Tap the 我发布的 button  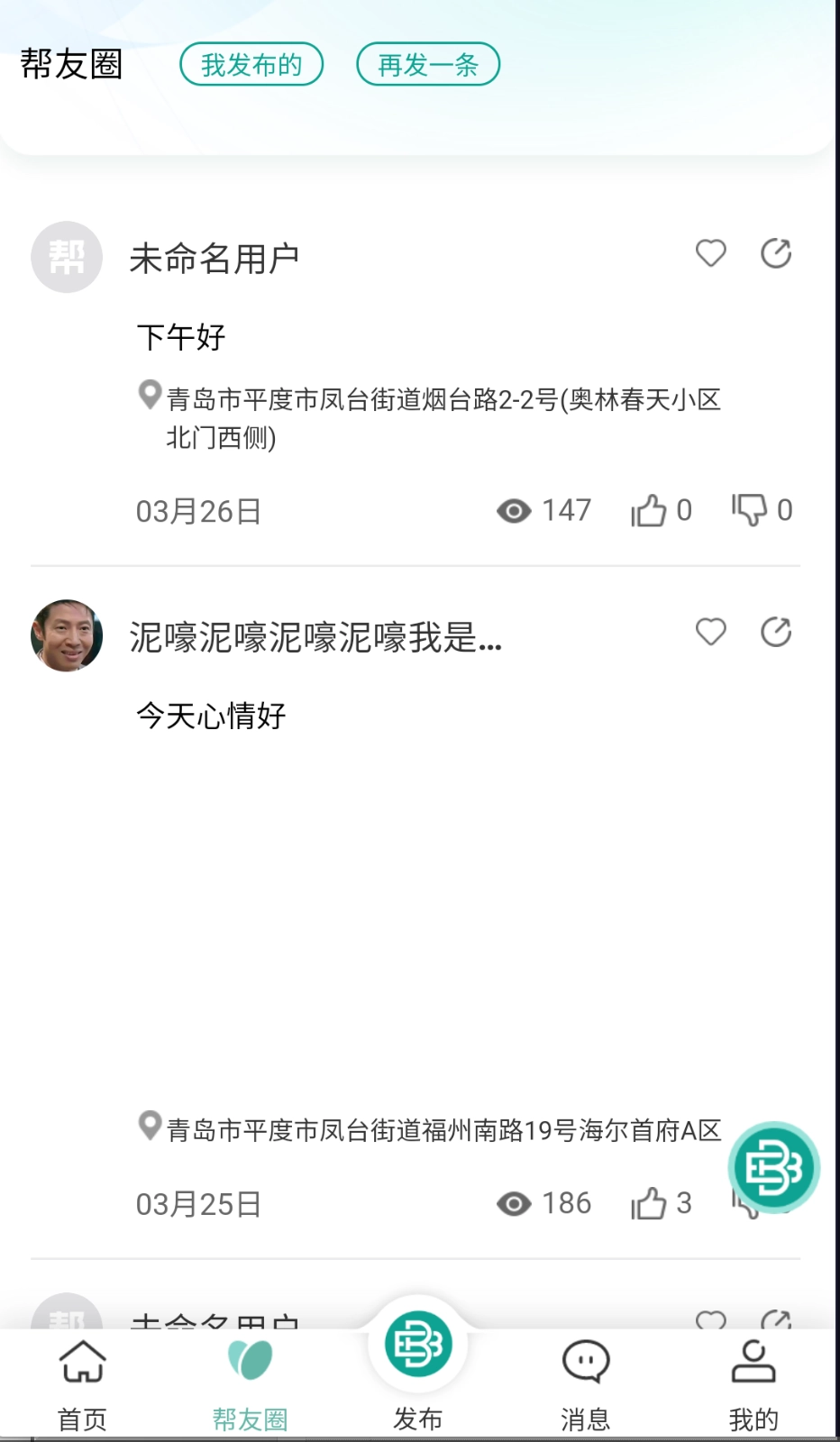pyautogui.click(x=251, y=64)
